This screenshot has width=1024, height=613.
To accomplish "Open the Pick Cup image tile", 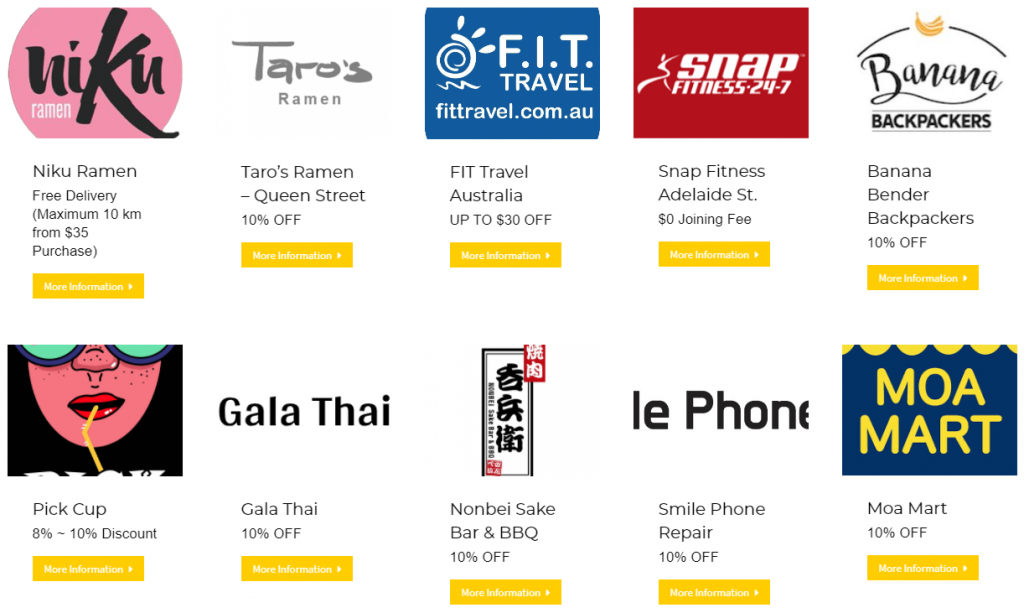I will (95, 410).
